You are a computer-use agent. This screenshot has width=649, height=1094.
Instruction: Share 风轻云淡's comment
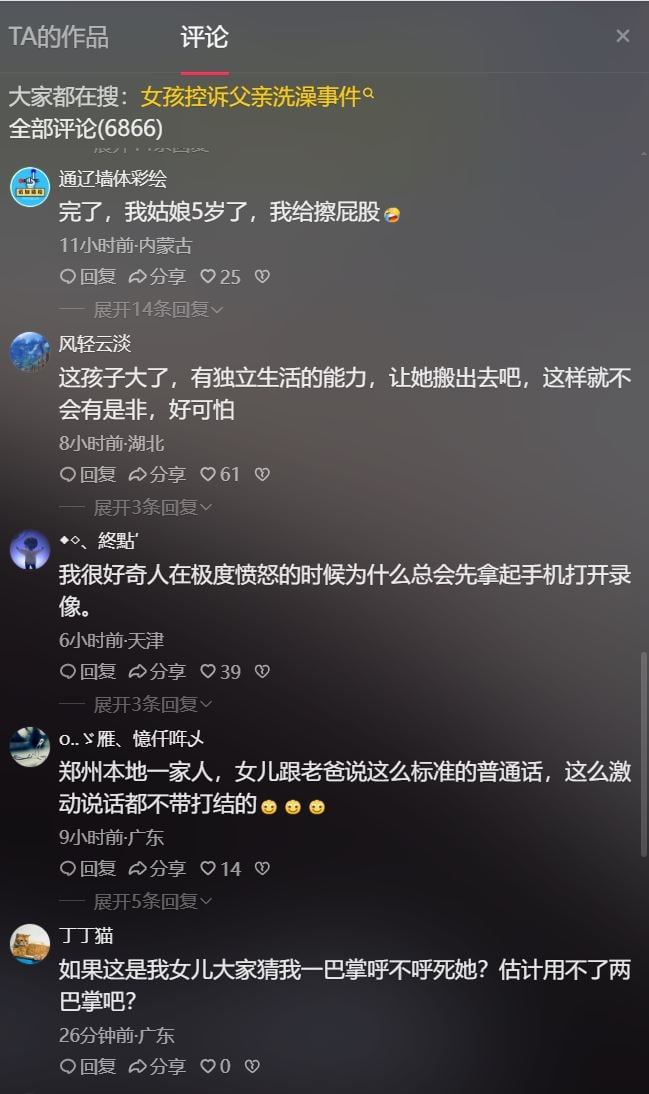(157, 475)
